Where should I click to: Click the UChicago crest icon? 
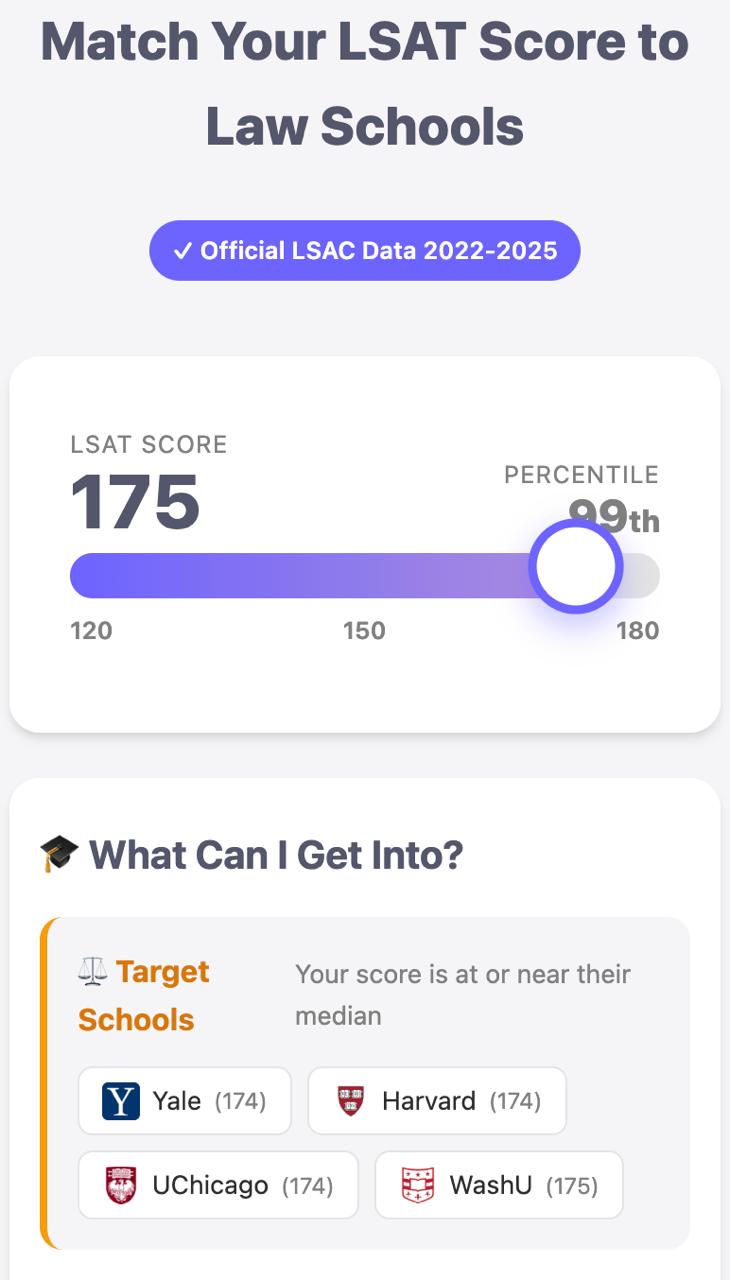117,1185
